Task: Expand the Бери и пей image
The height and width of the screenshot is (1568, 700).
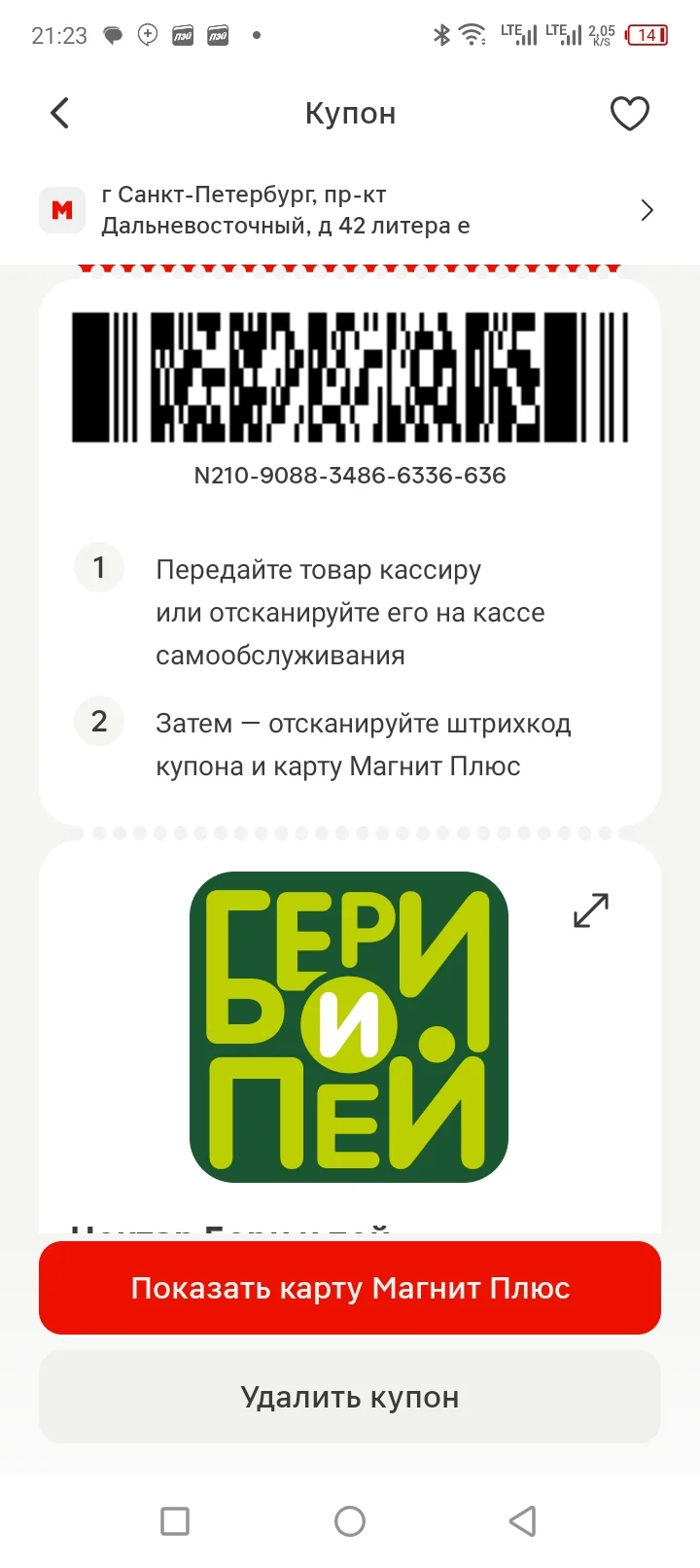Action: pyautogui.click(x=590, y=910)
